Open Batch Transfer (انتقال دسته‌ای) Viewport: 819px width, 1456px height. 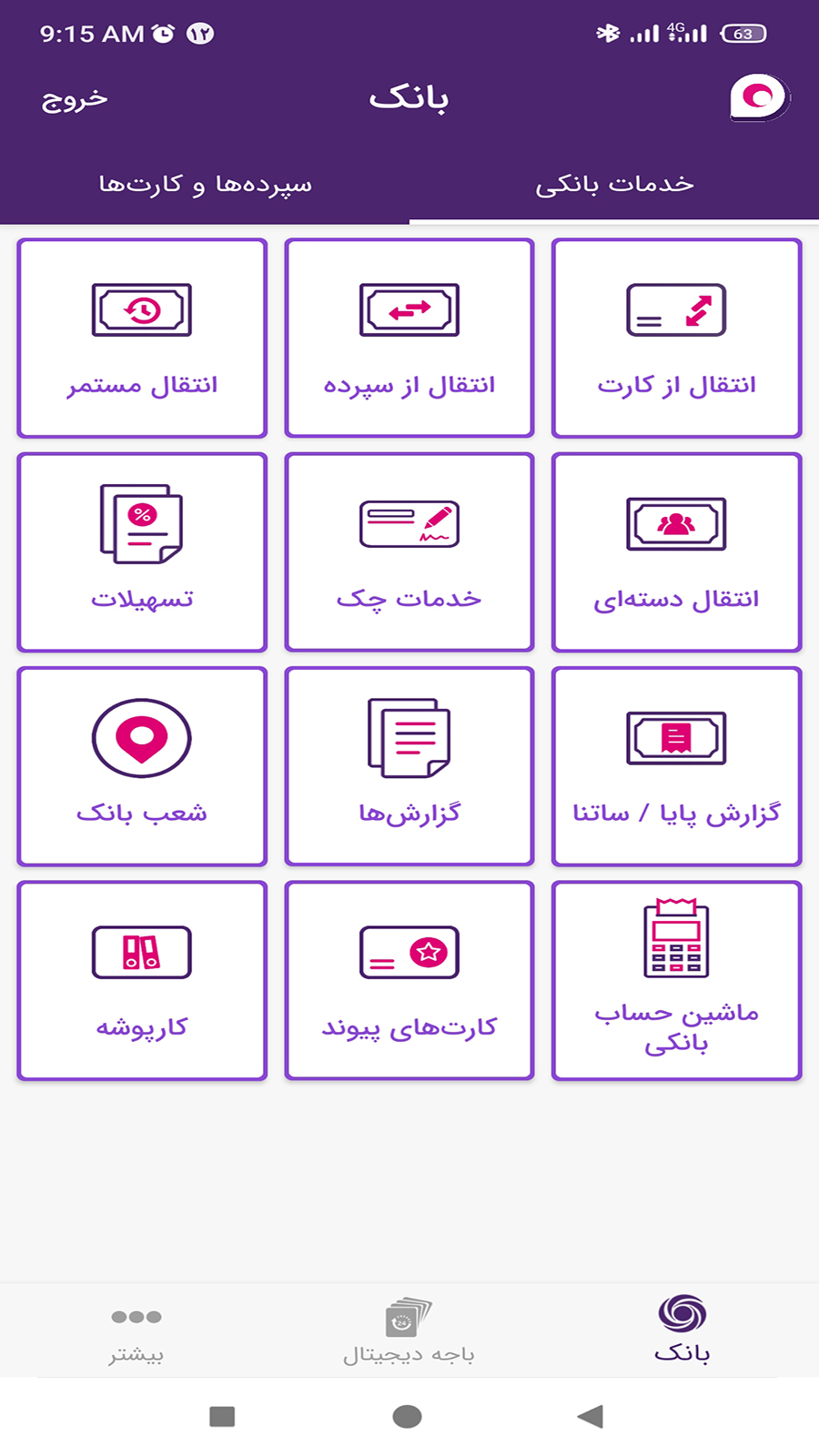point(676,551)
